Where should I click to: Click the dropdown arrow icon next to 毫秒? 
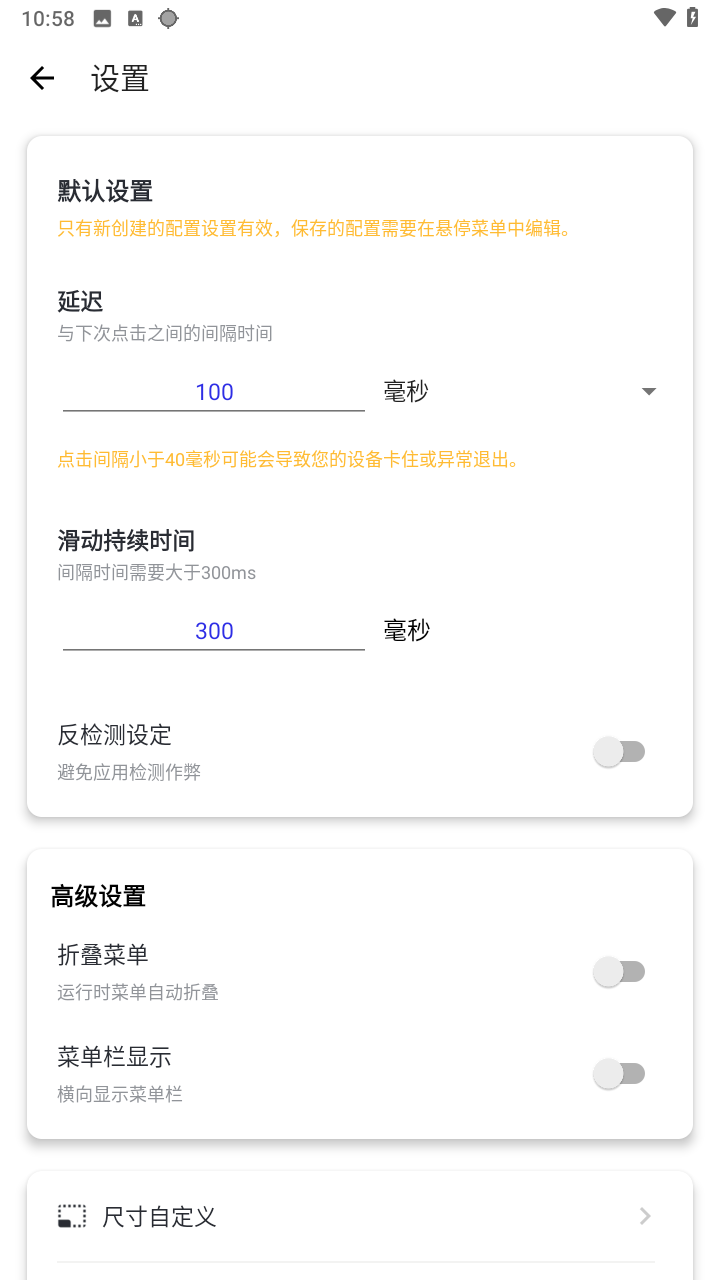(x=648, y=391)
